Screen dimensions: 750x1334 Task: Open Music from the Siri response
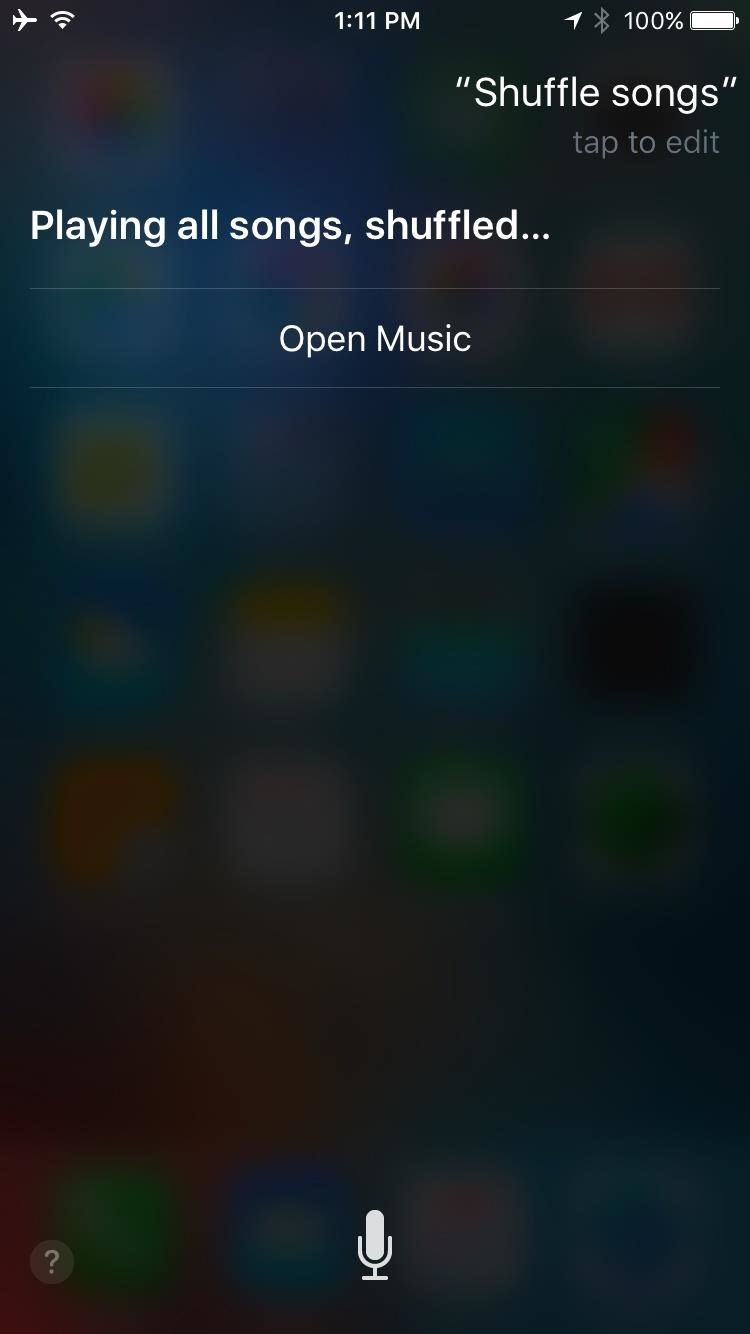tap(375, 338)
